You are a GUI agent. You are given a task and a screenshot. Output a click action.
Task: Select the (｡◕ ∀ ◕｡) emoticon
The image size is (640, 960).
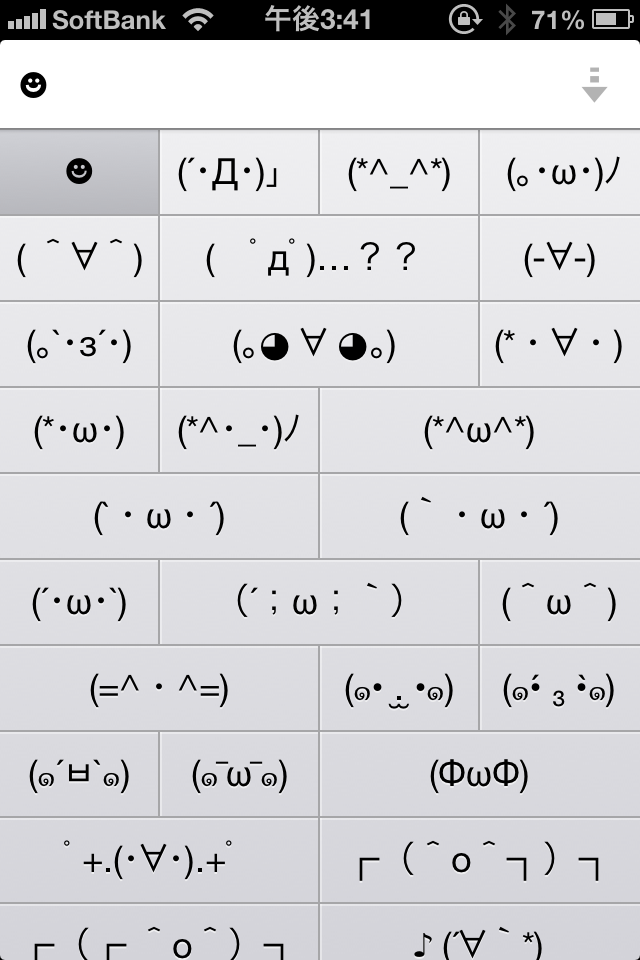click(x=319, y=344)
